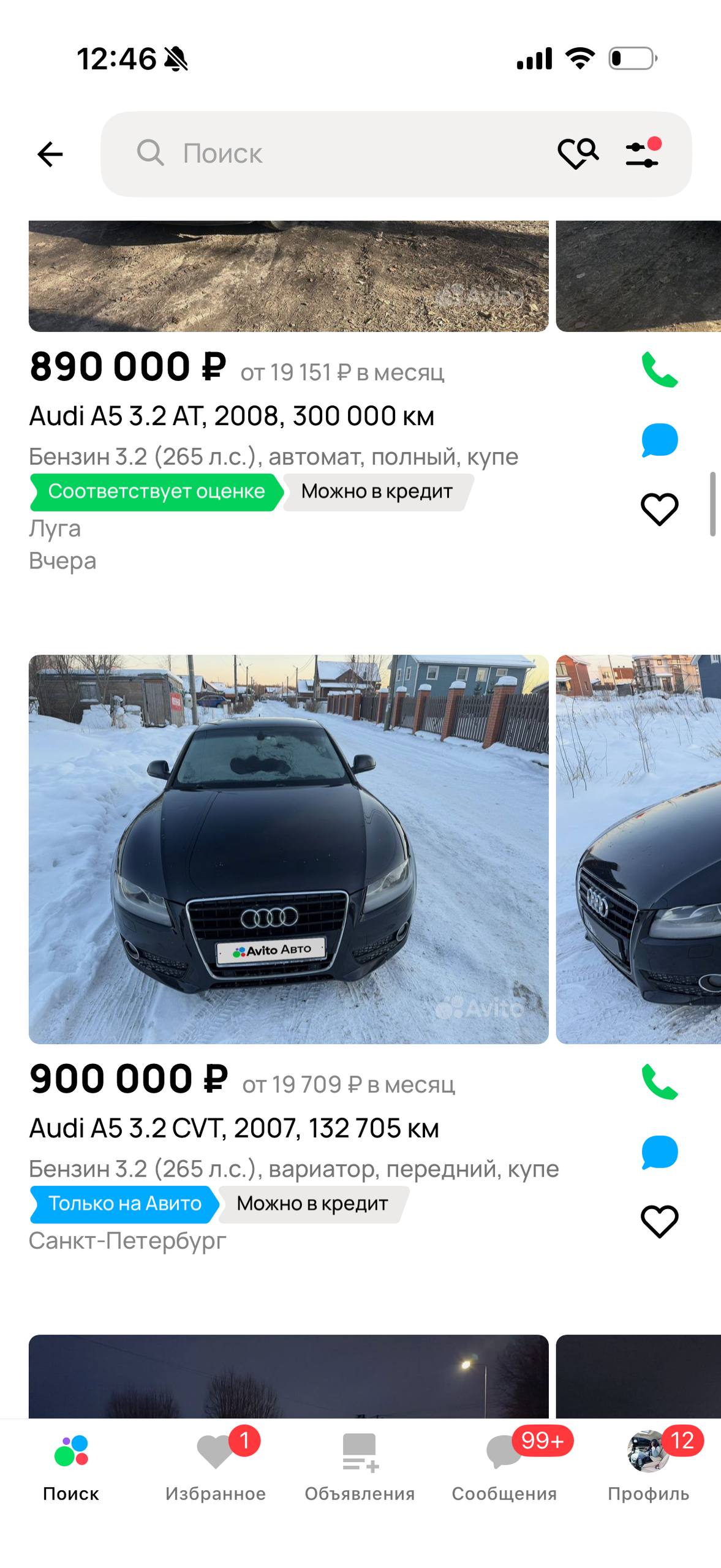This screenshot has width=721, height=1568.
Task: Call the seller of the 900 000 ₽ Audi
Action: pyautogui.click(x=659, y=1082)
